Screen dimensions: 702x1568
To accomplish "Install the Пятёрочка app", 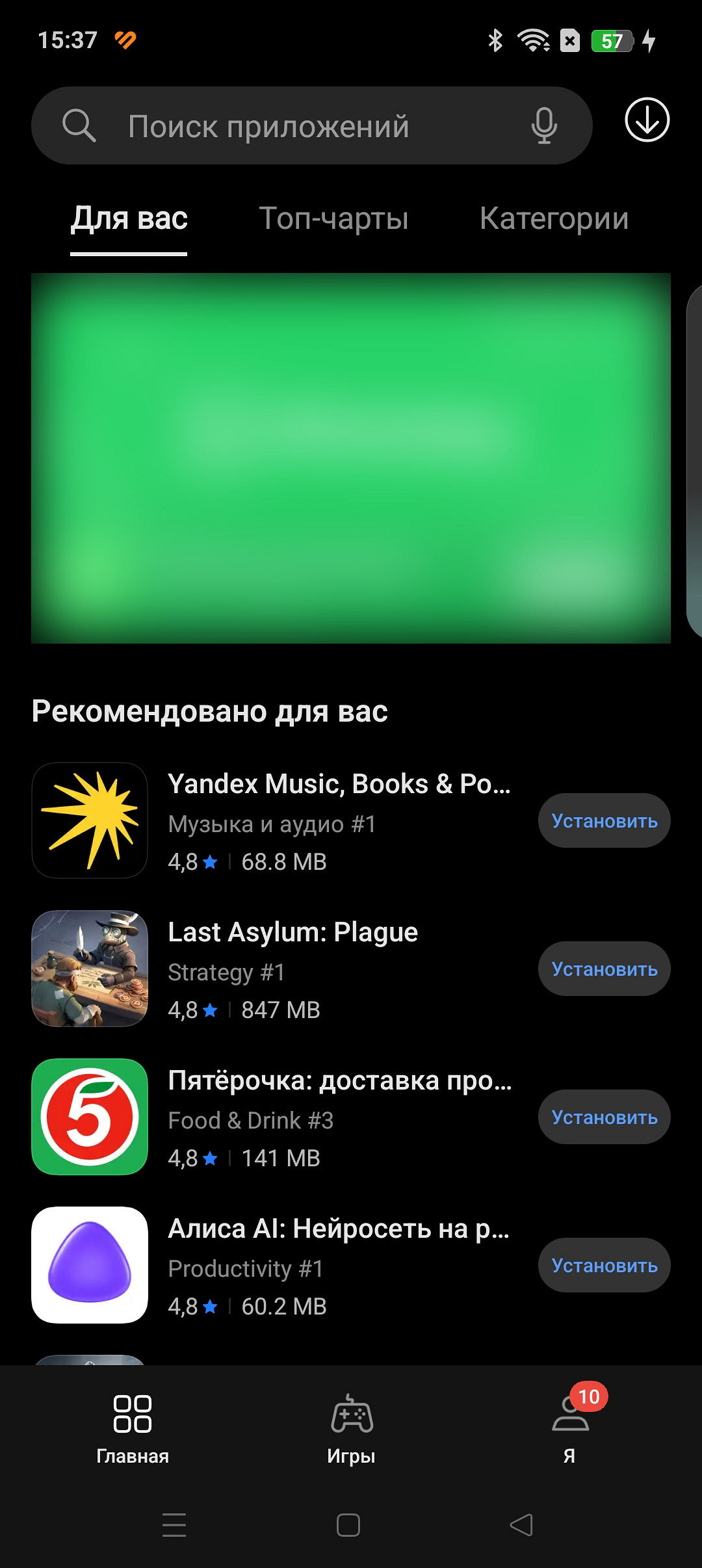I will (x=604, y=1117).
